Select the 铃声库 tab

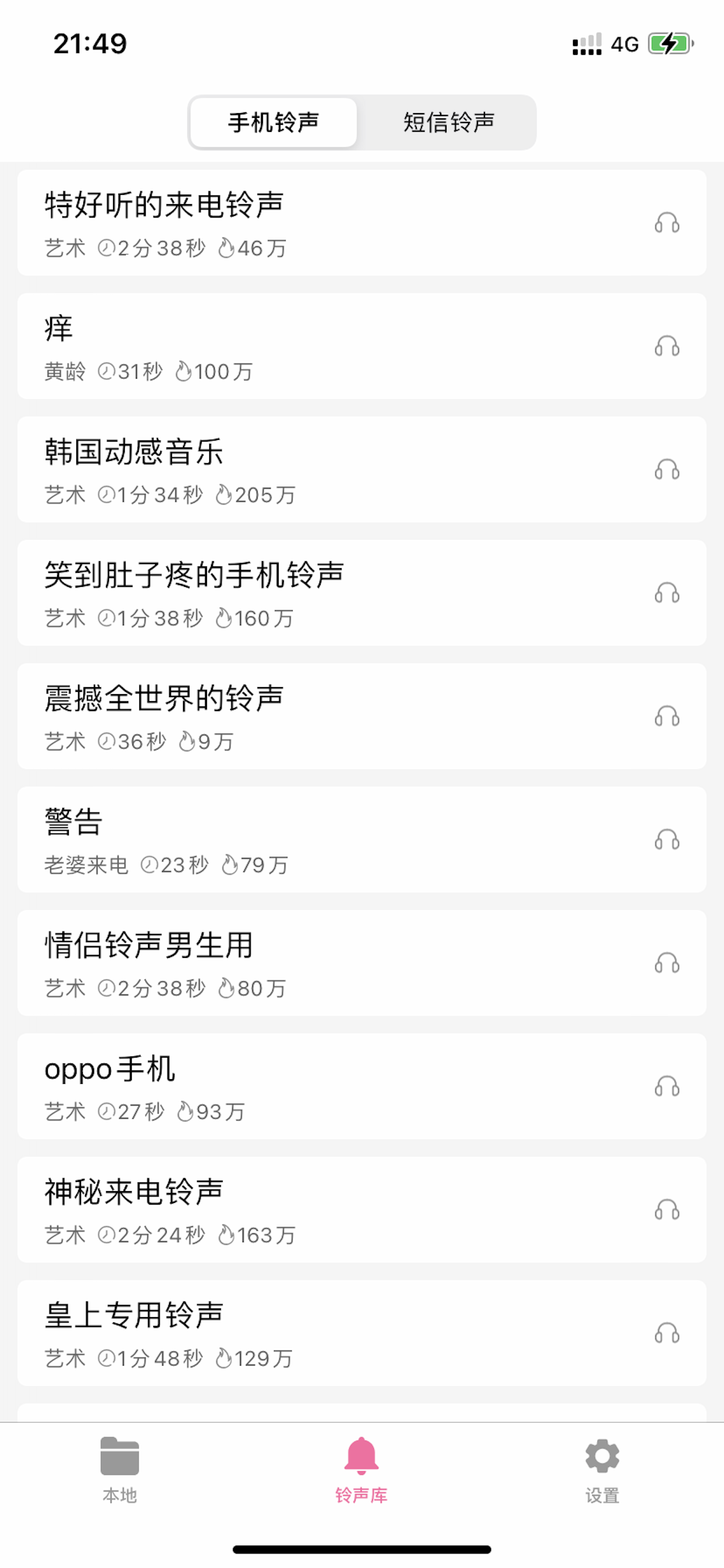click(x=361, y=1471)
